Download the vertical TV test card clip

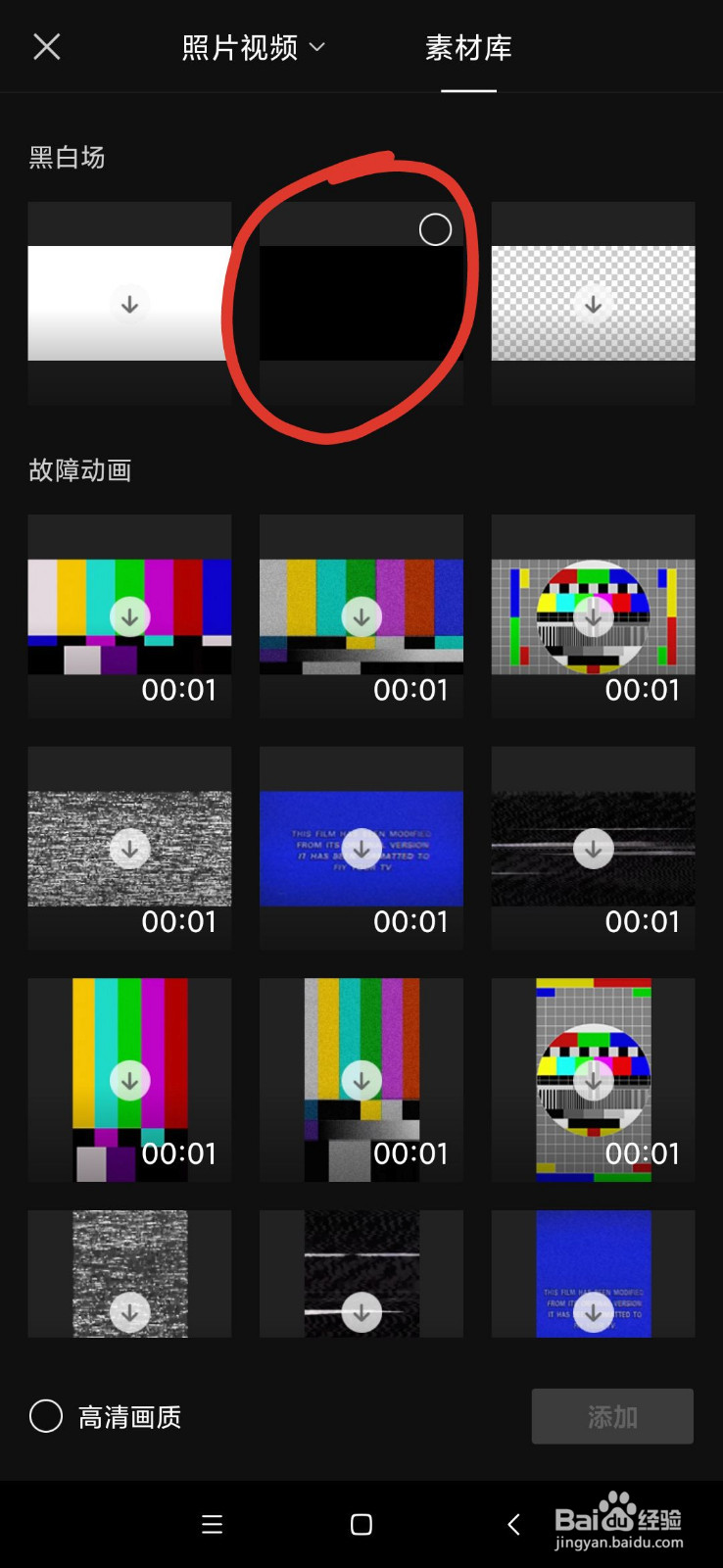pos(592,1079)
